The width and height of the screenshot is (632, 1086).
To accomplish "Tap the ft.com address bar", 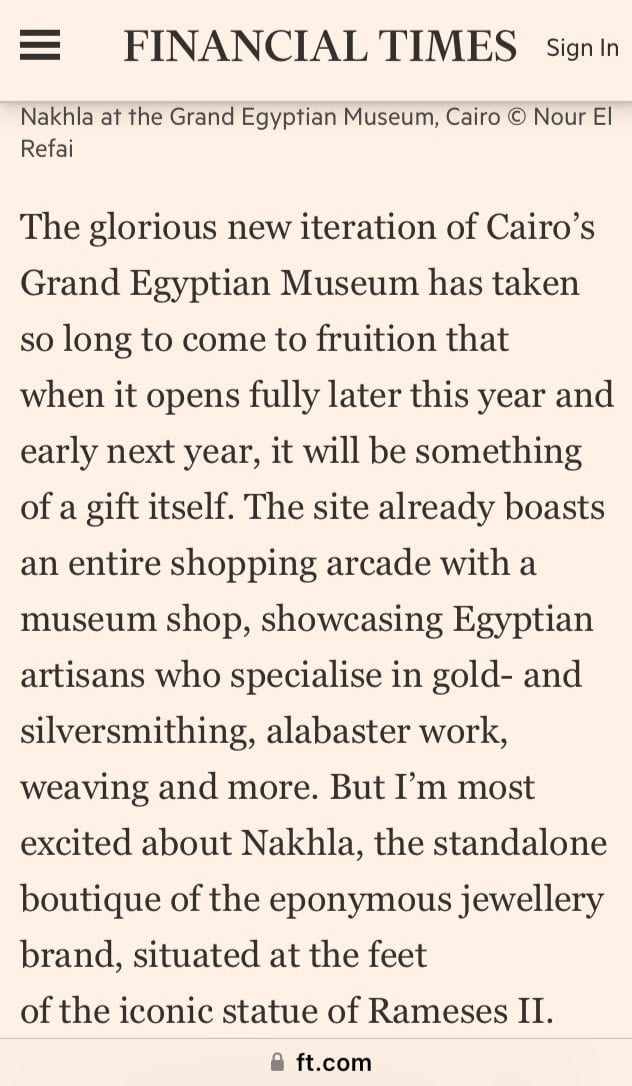I will (x=320, y=1062).
